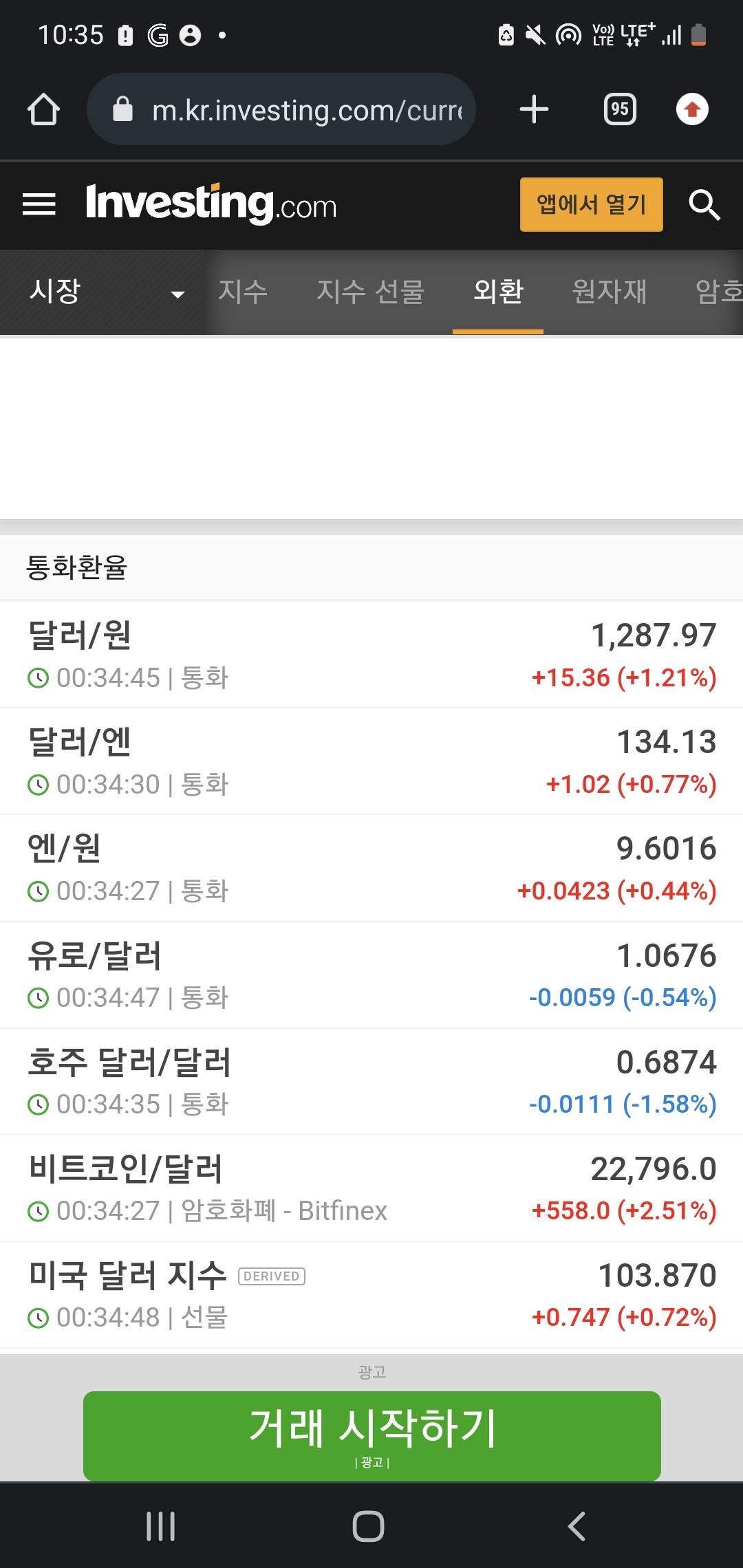Viewport: 743px width, 1568px height.
Task: Open a new browser tab
Action: pos(534,109)
